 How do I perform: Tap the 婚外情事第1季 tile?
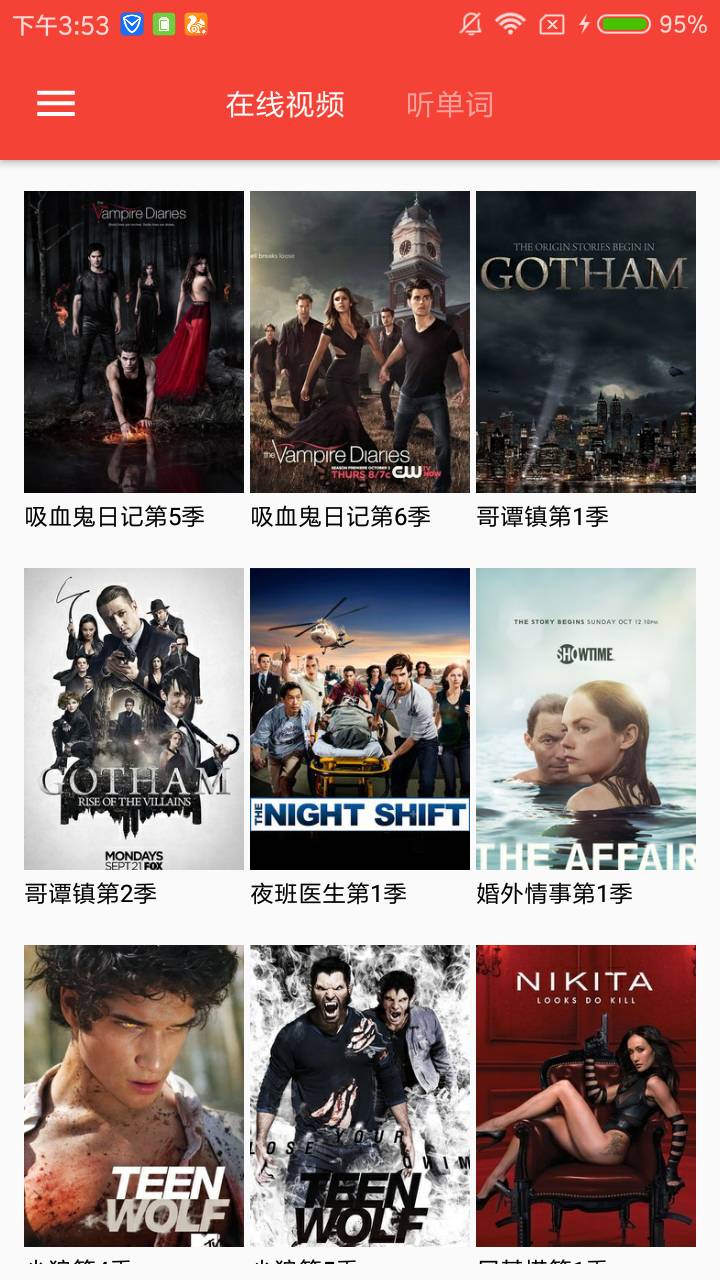point(586,719)
